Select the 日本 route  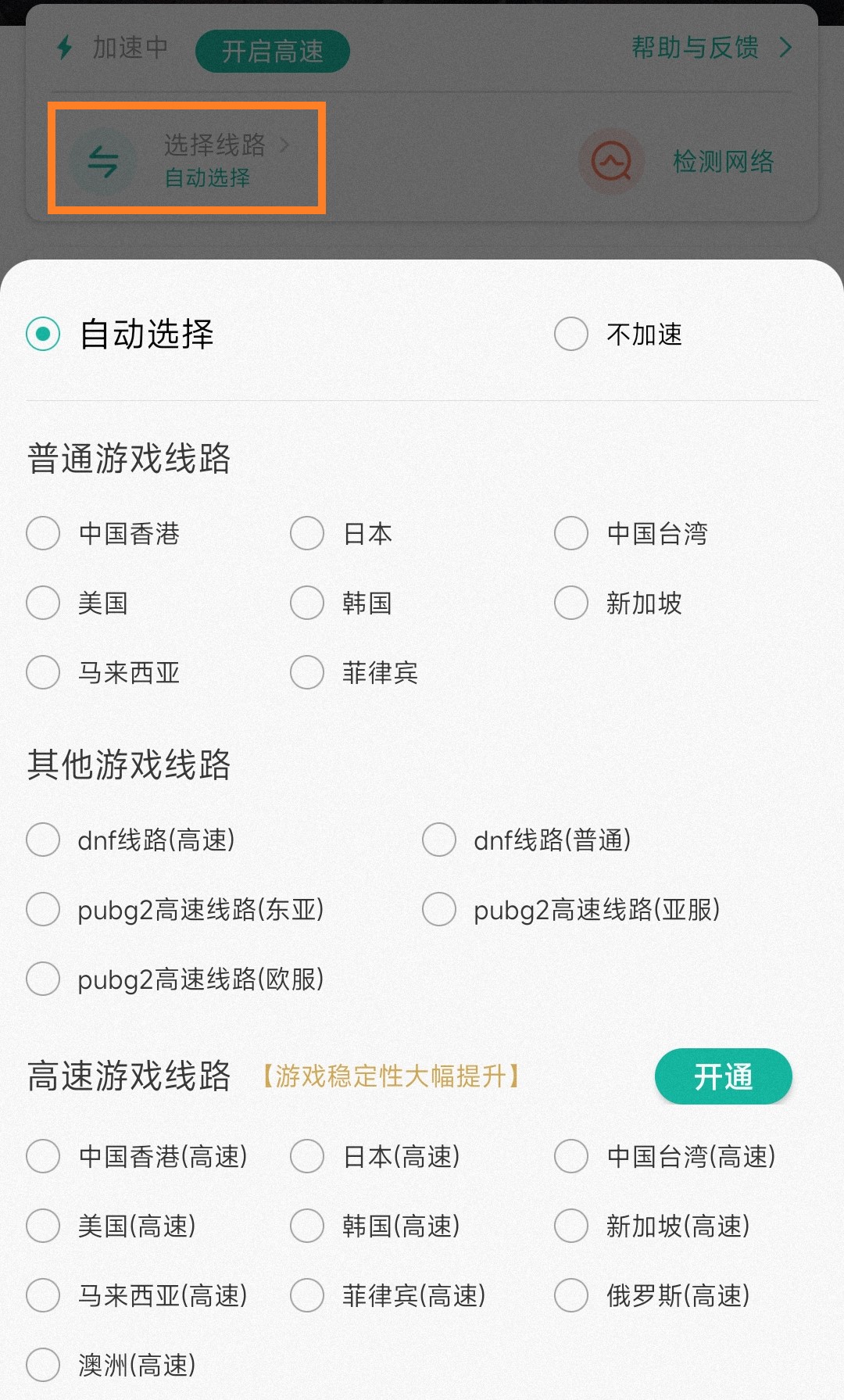tap(306, 534)
